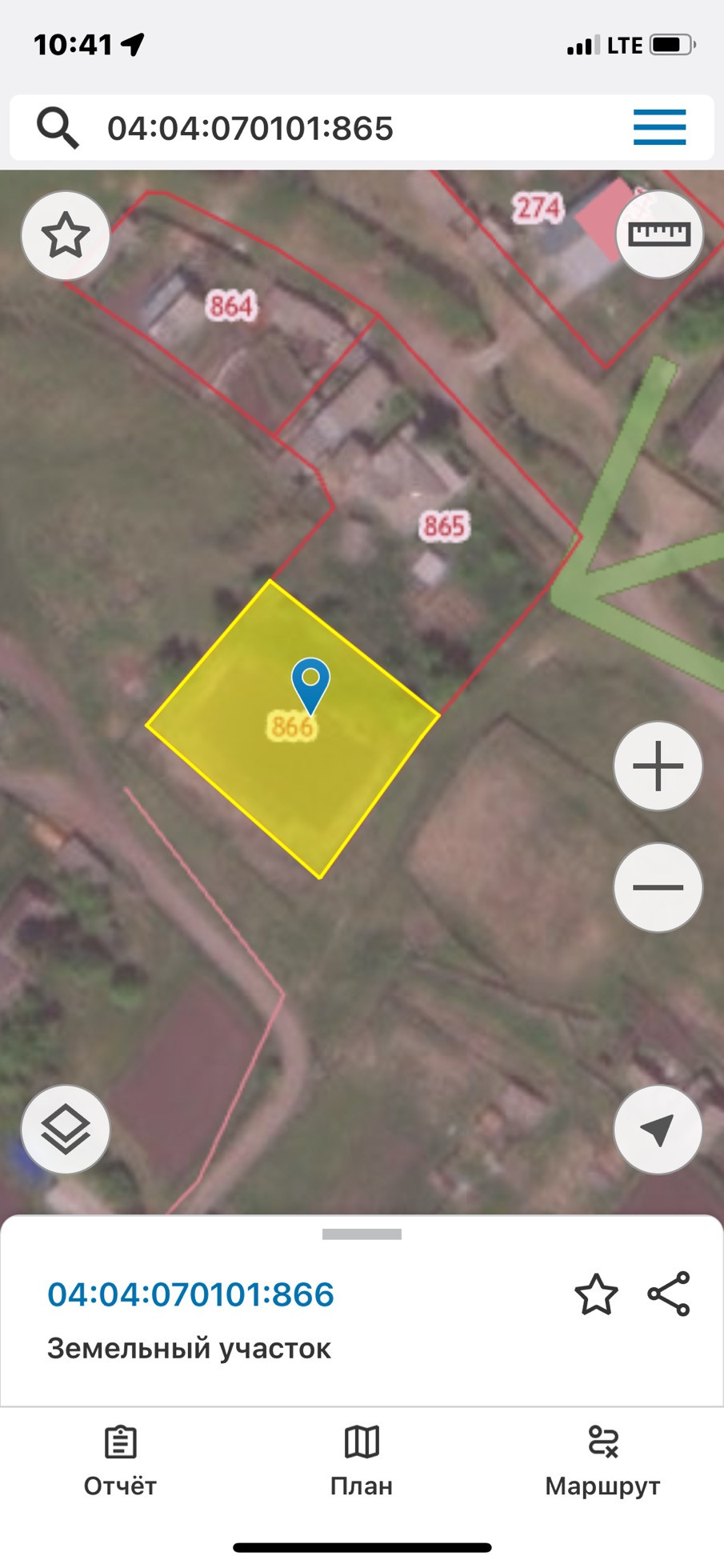
Task: Open the 04:04:070101:866 parcel link
Action: tap(190, 1294)
